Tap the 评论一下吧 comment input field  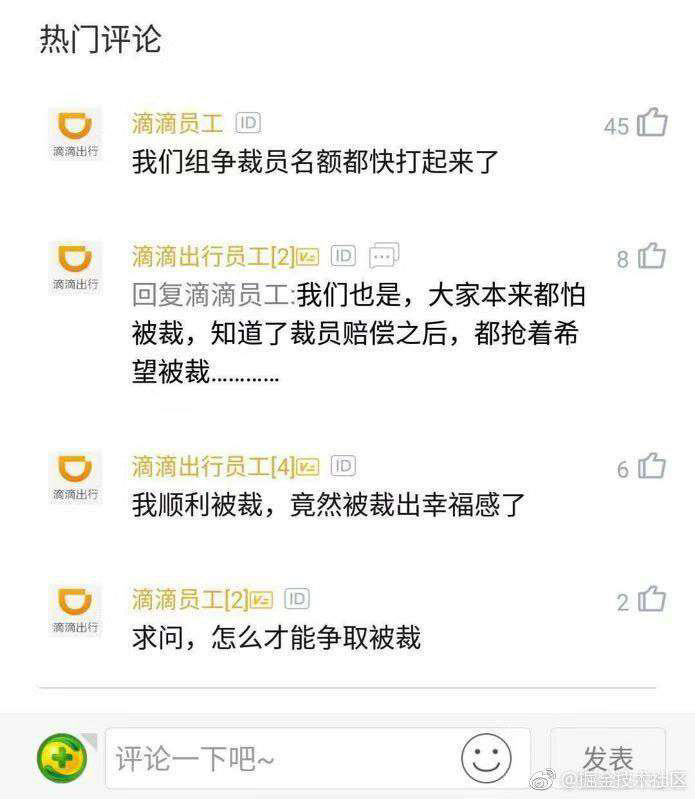280,759
